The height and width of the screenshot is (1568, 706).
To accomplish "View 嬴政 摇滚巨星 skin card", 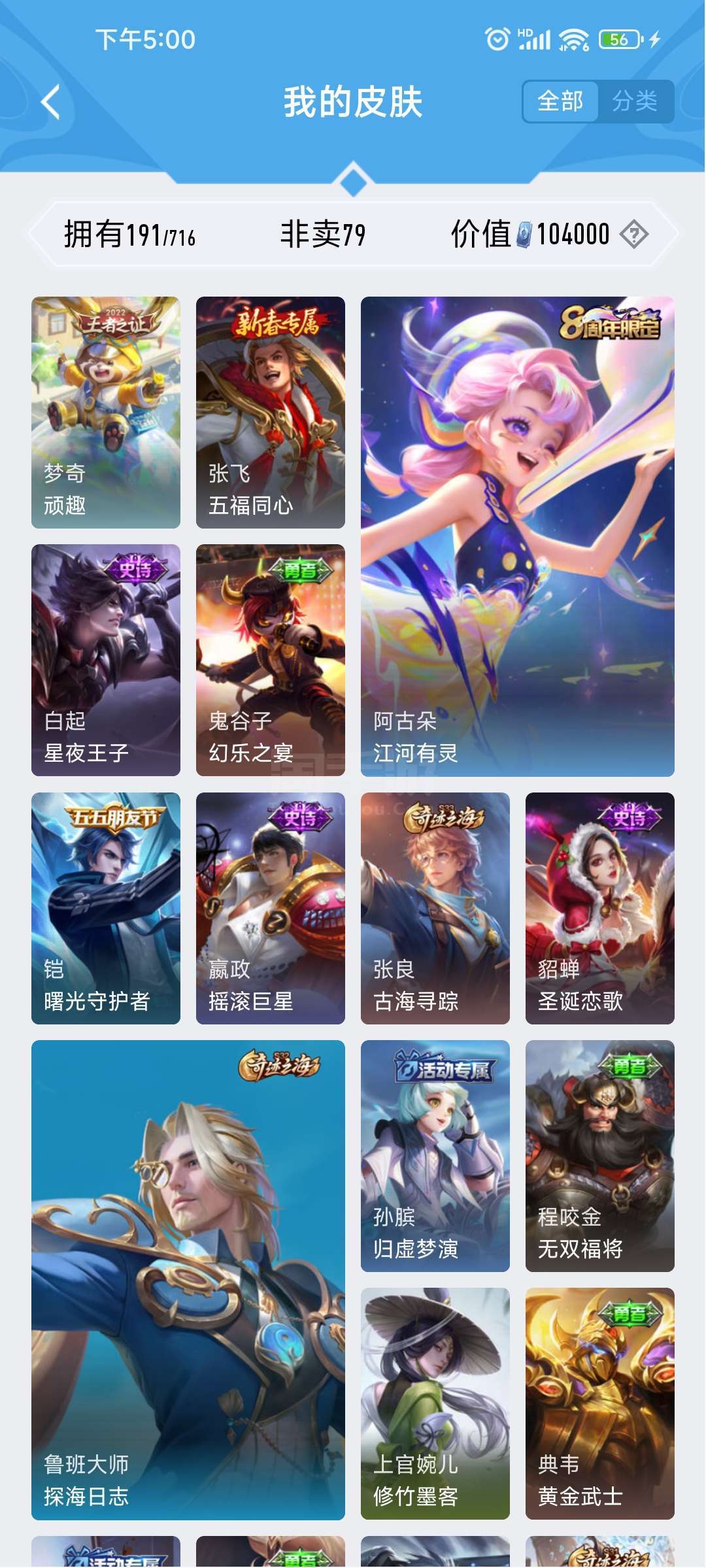I will [271, 908].
